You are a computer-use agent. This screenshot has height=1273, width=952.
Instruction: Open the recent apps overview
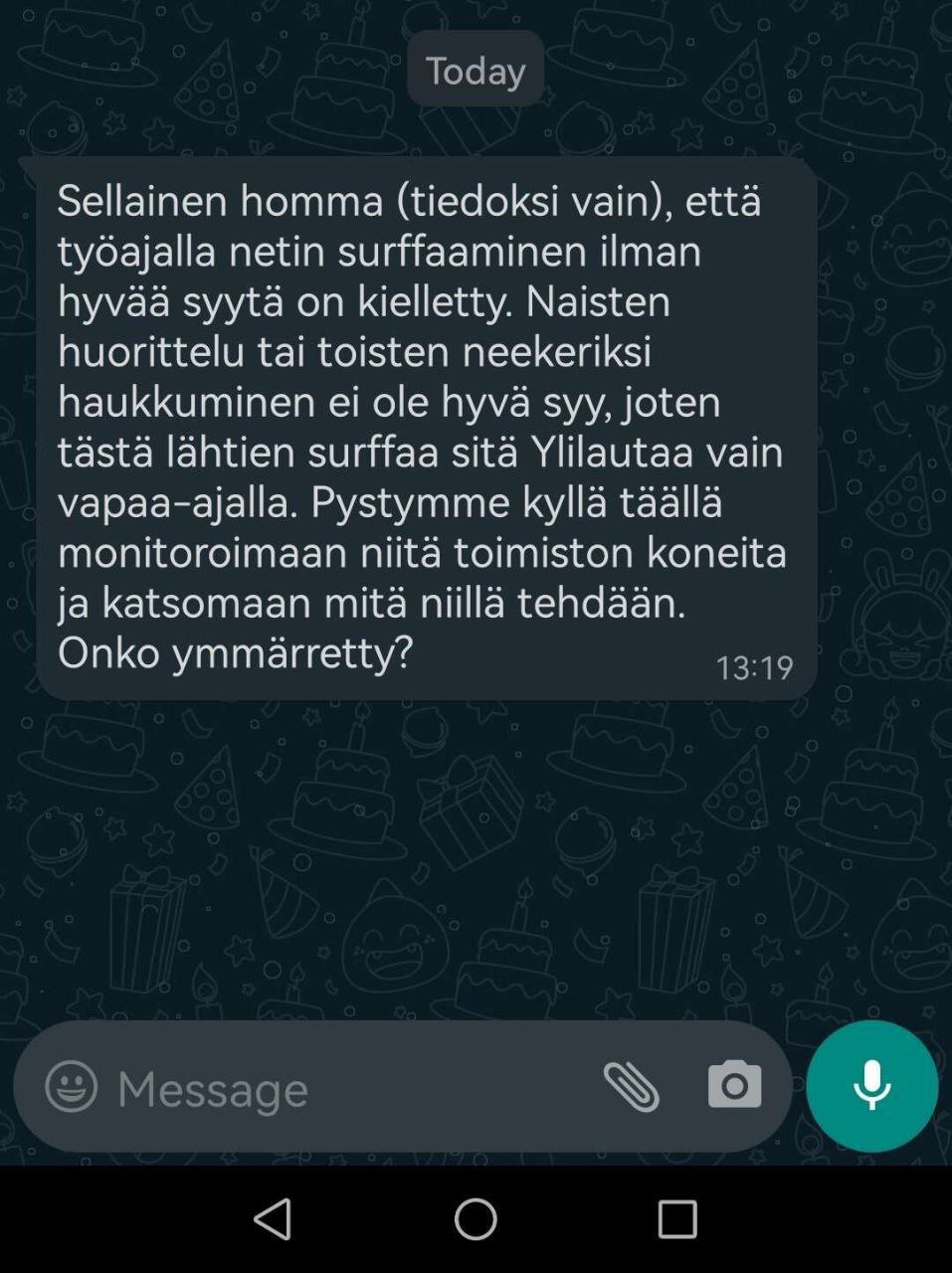[677, 1218]
